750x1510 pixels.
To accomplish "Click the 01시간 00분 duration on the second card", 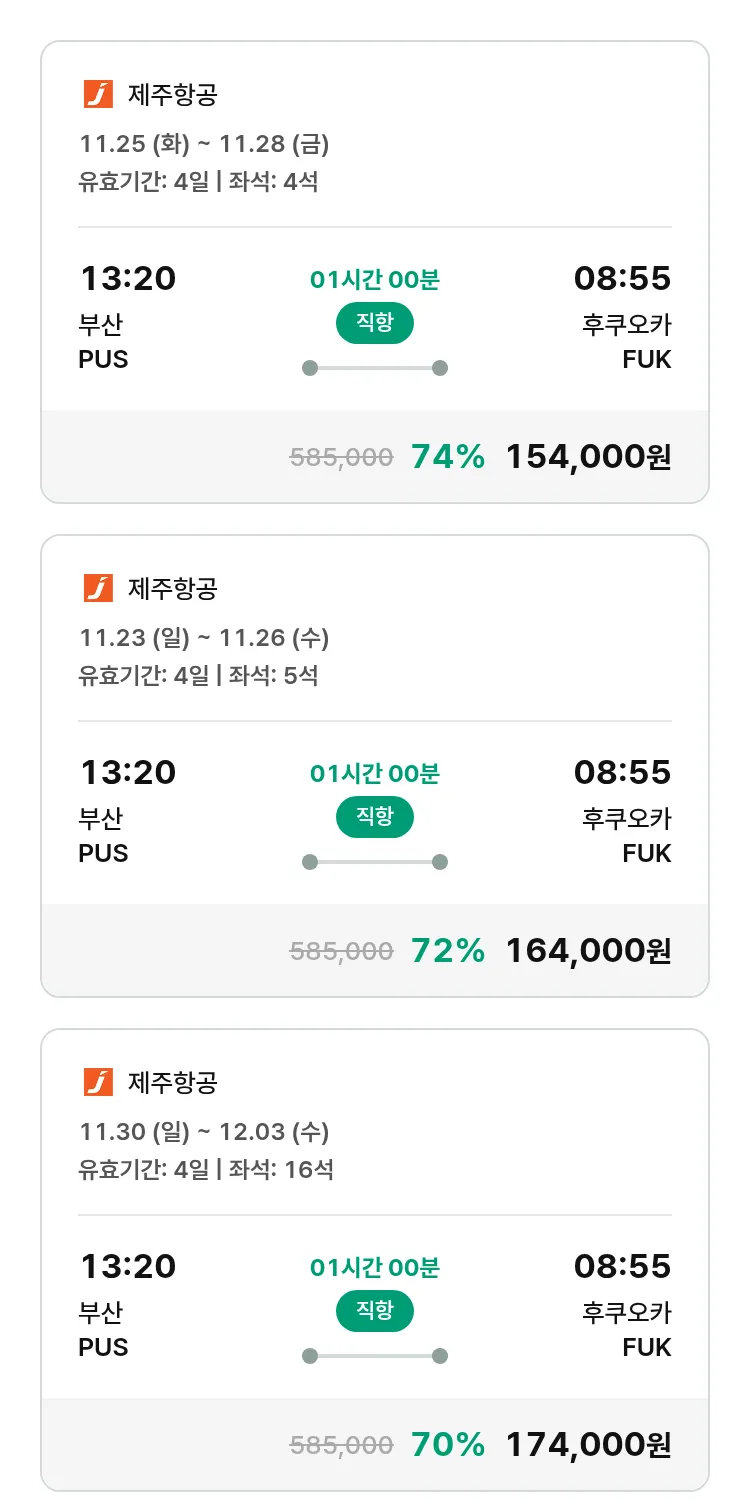I will pyautogui.click(x=374, y=771).
